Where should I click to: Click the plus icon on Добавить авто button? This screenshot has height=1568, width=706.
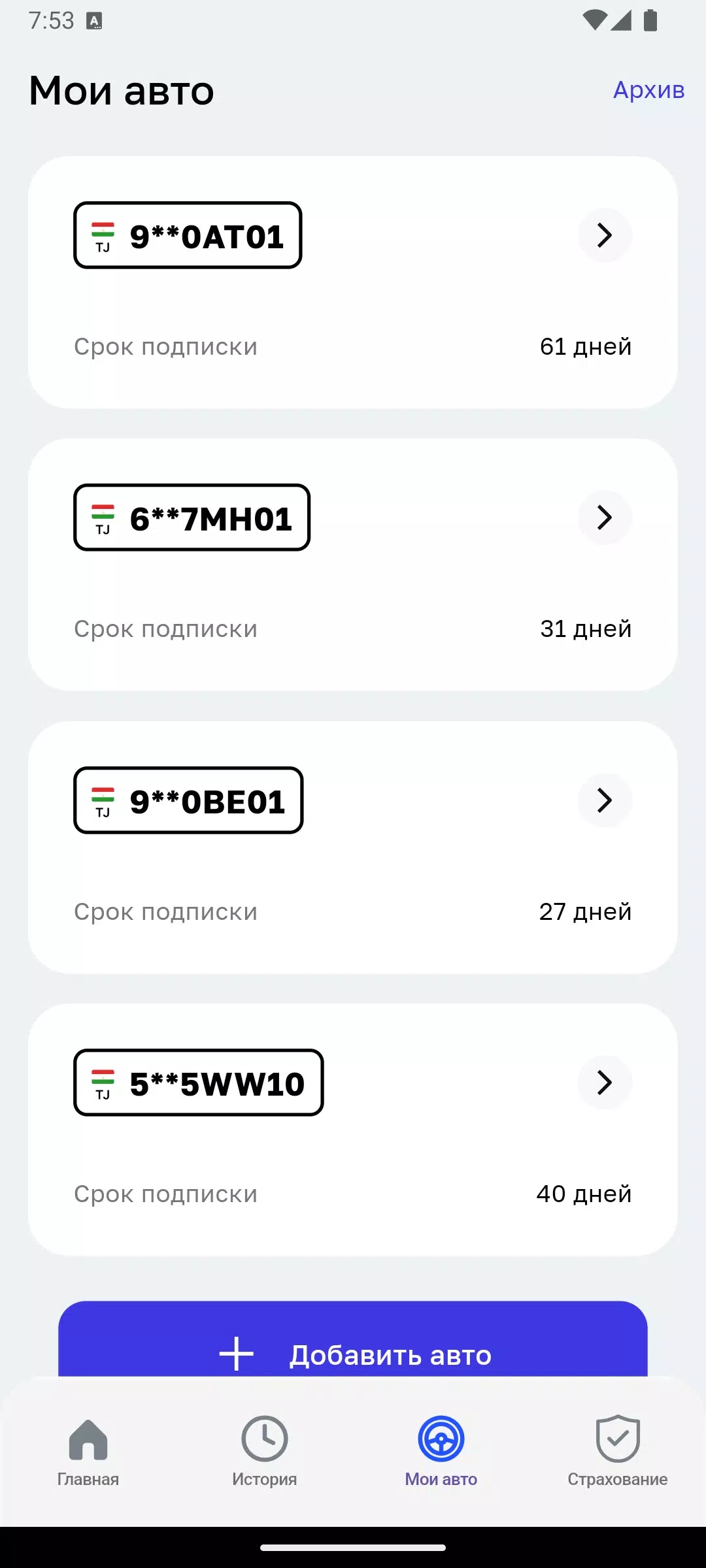[x=237, y=1354]
